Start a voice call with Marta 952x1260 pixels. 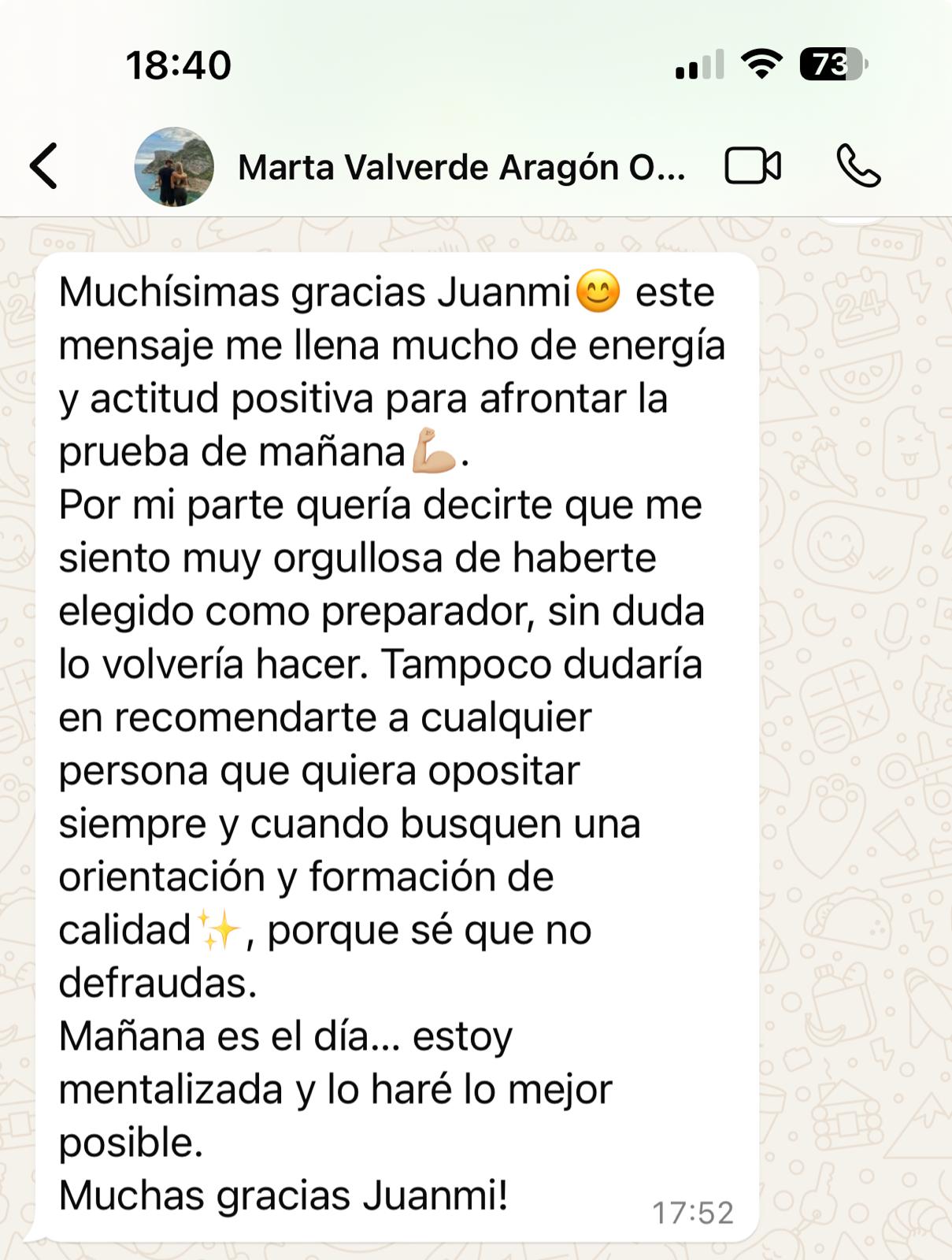tap(858, 166)
